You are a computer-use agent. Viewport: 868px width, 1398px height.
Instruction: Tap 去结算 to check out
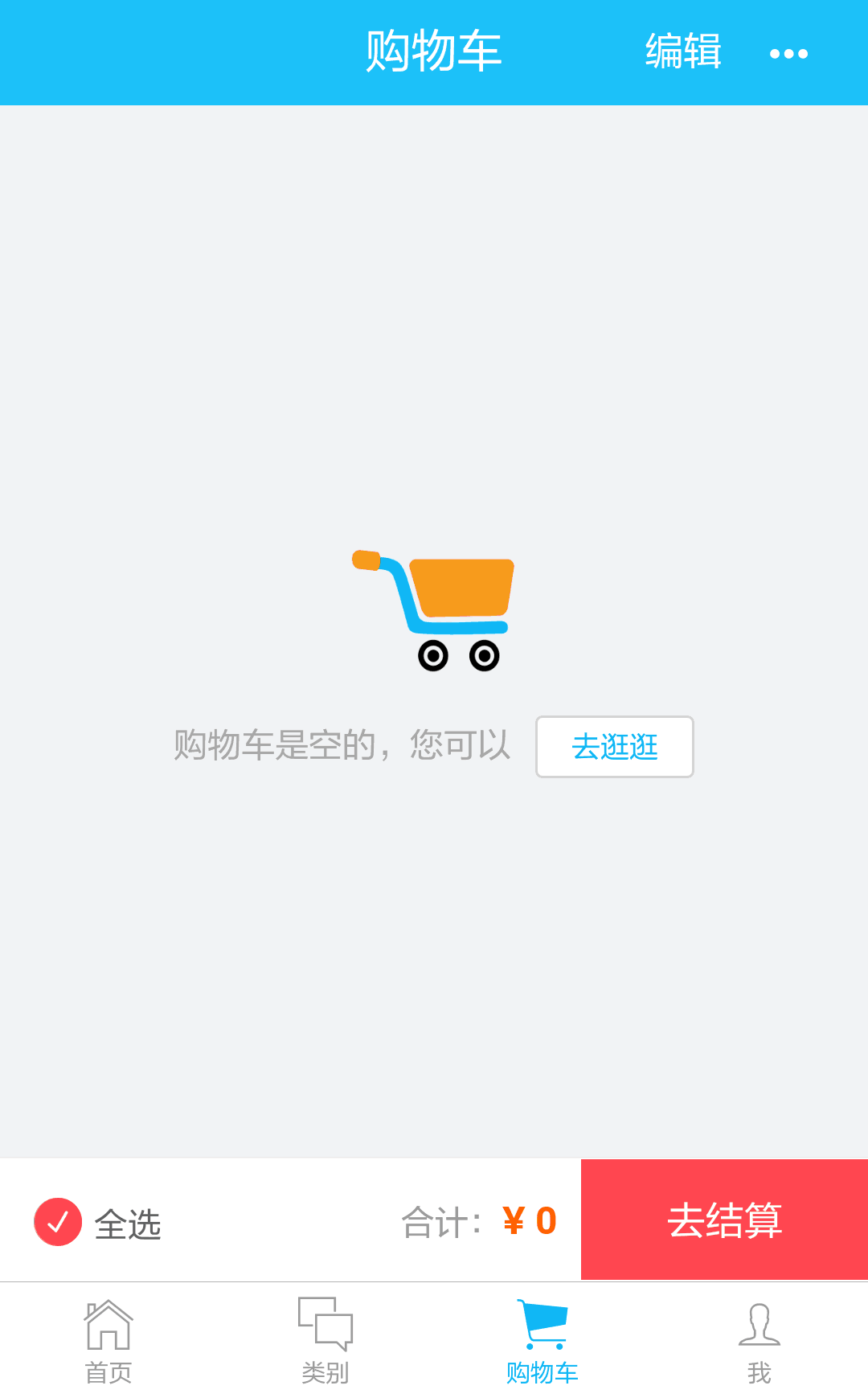click(x=724, y=1220)
